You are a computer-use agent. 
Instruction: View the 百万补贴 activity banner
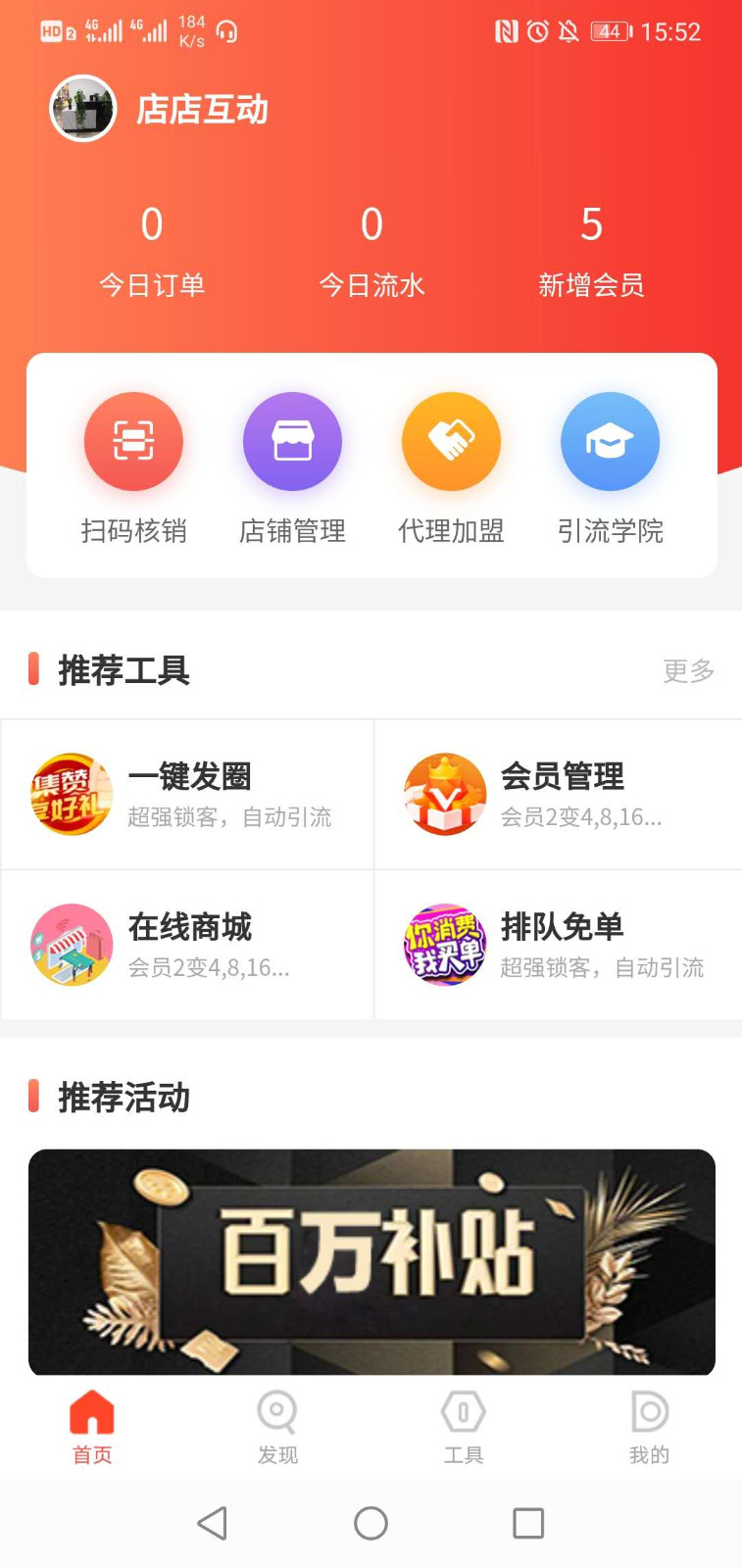pyautogui.click(x=371, y=1261)
